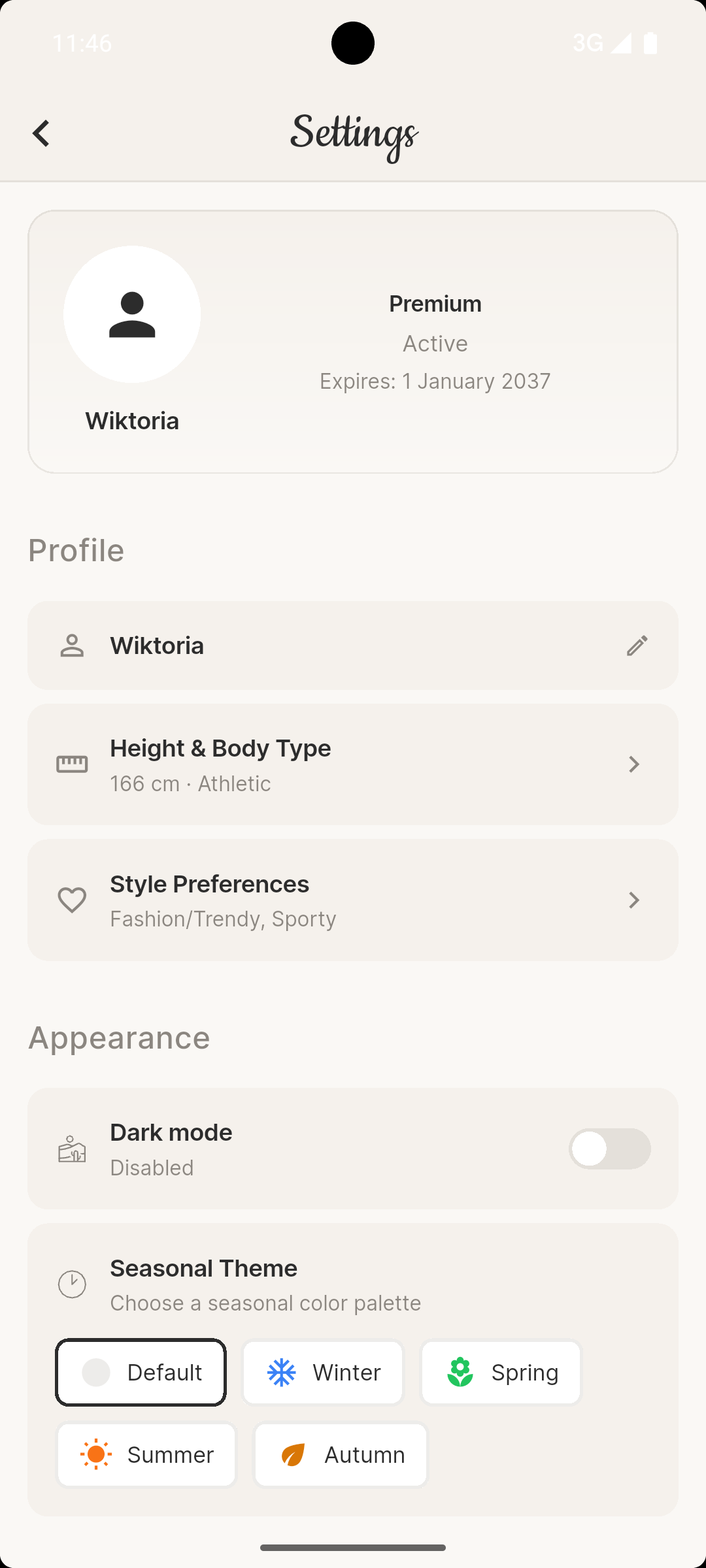Click the dark mode sunrise icon
Screen dimensions: 706x1568
72,1149
